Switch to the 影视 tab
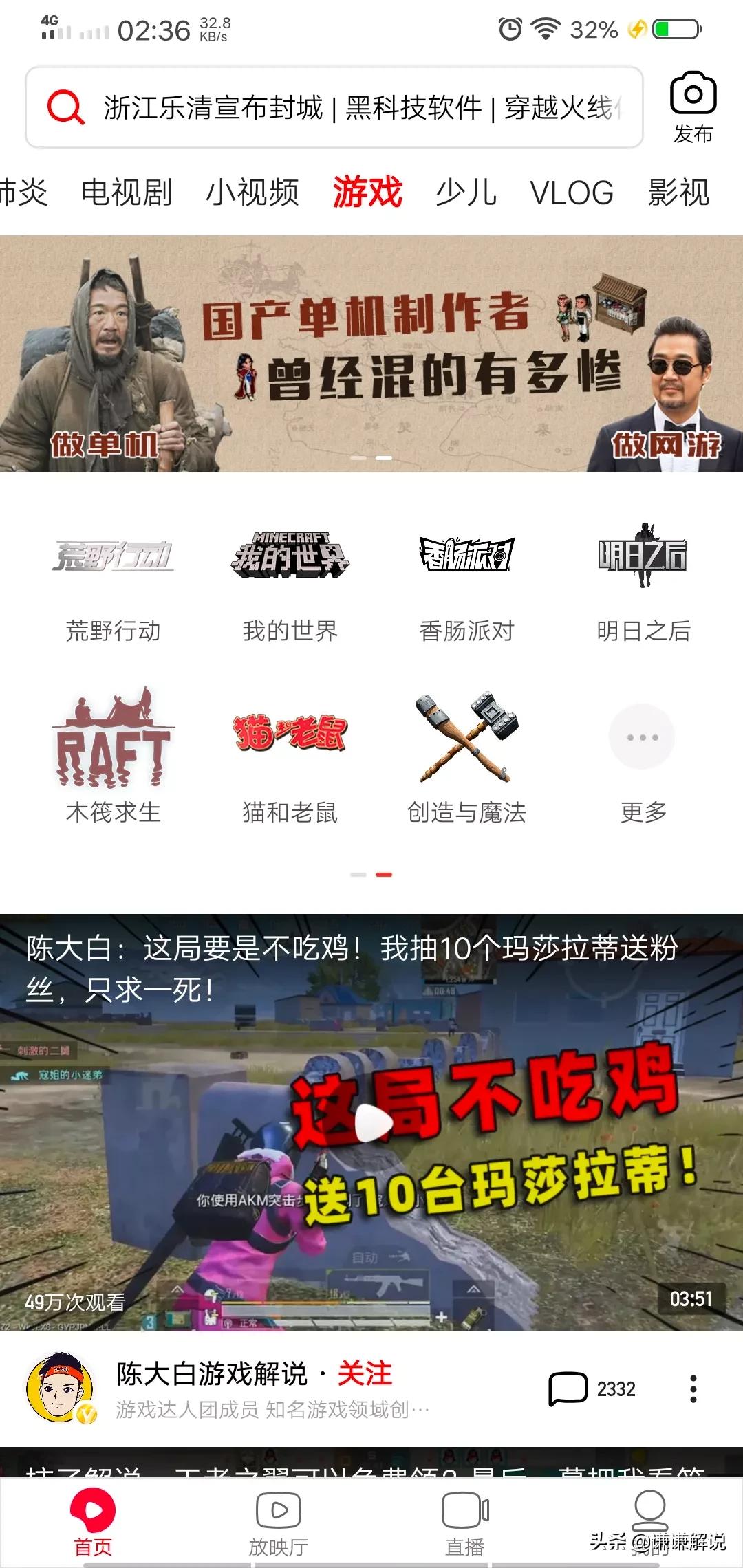The width and height of the screenshot is (743, 1568). click(x=678, y=192)
